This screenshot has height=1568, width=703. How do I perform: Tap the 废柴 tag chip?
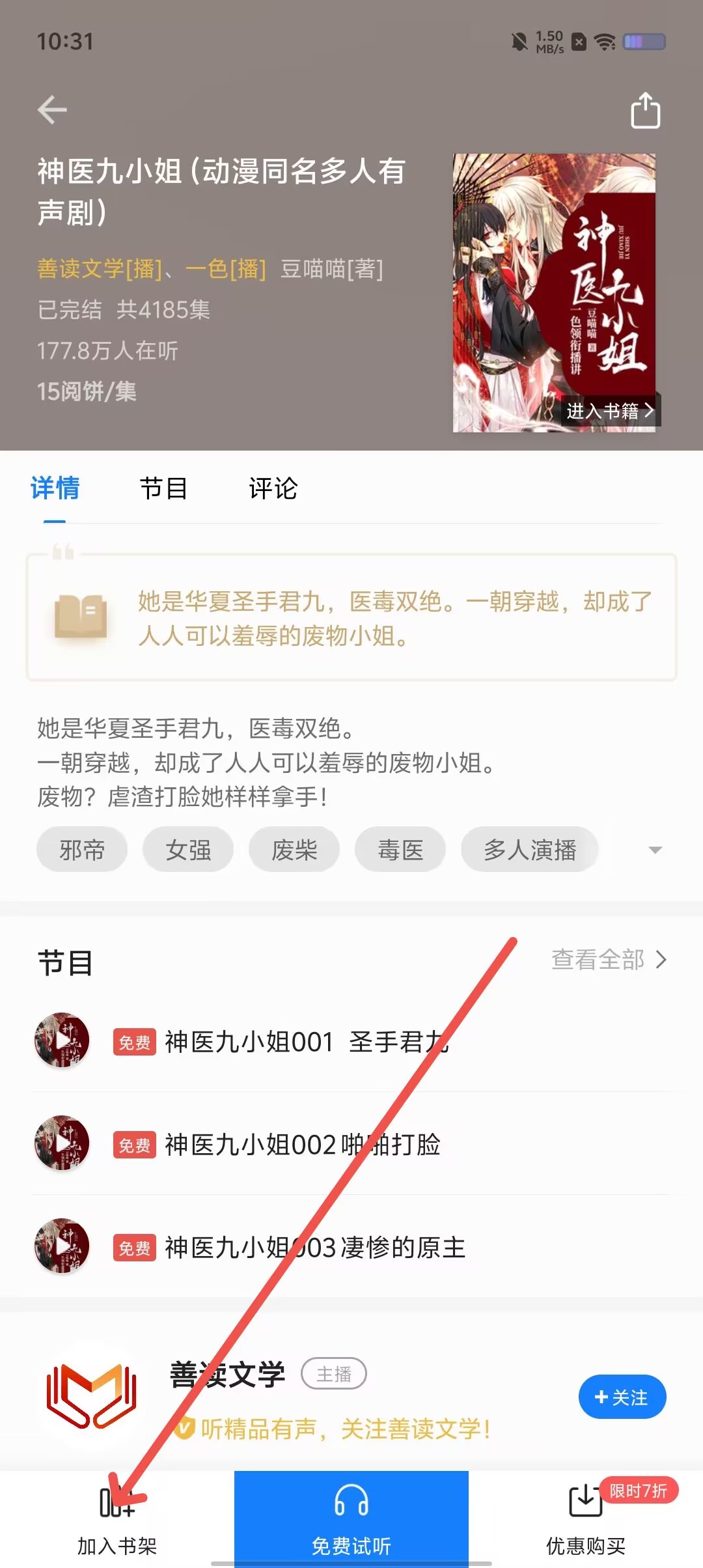tap(294, 850)
